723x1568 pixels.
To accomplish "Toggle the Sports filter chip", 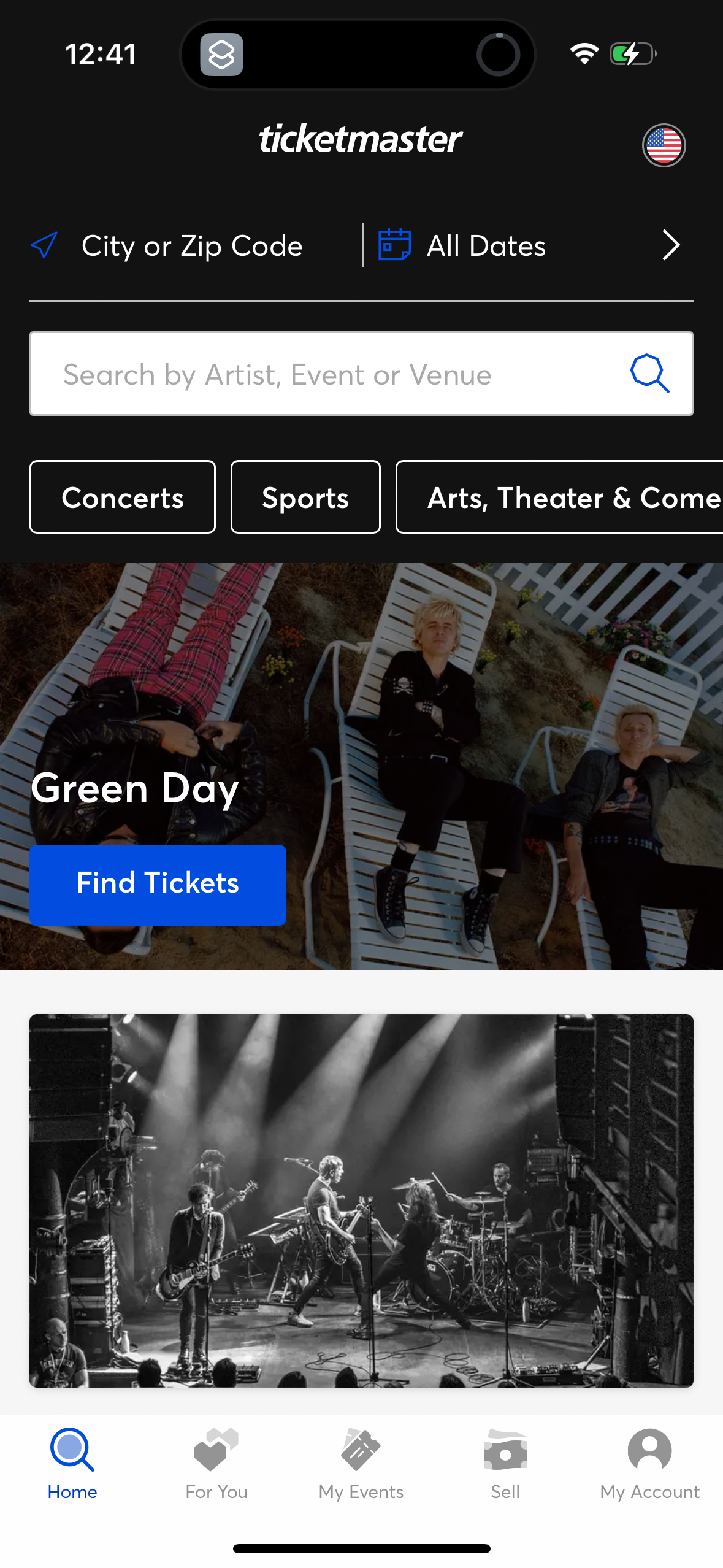I will pyautogui.click(x=305, y=496).
